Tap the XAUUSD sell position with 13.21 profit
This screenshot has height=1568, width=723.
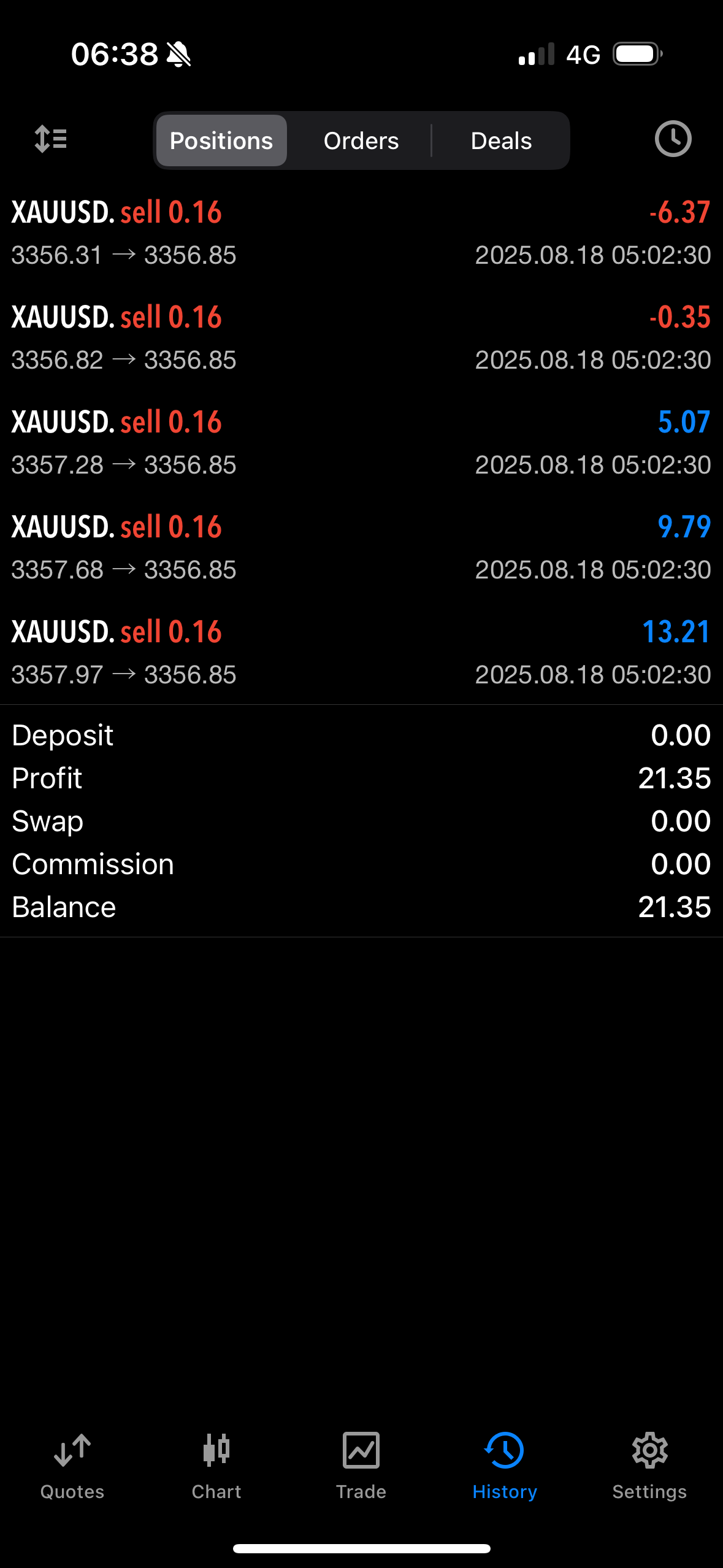click(361, 653)
